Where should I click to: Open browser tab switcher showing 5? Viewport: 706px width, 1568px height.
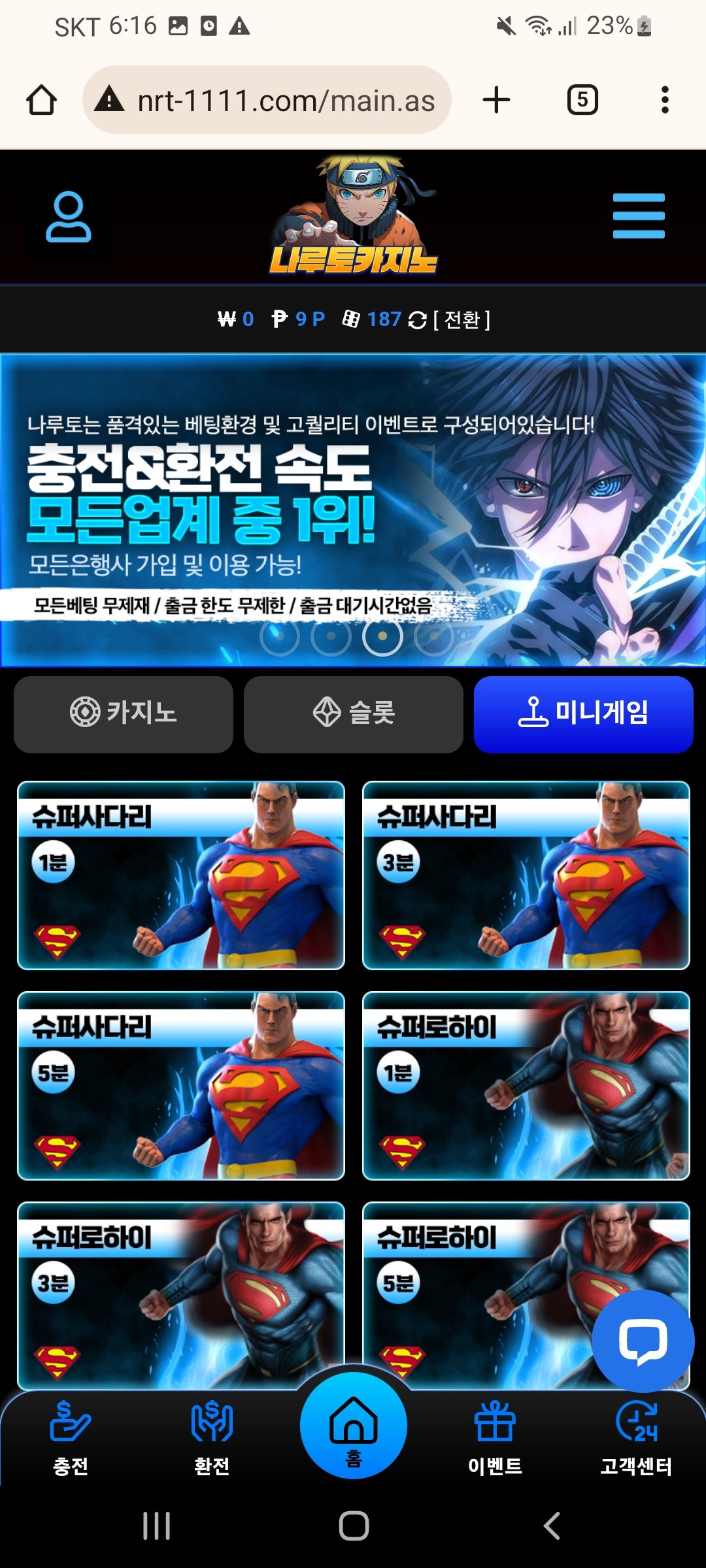(582, 100)
